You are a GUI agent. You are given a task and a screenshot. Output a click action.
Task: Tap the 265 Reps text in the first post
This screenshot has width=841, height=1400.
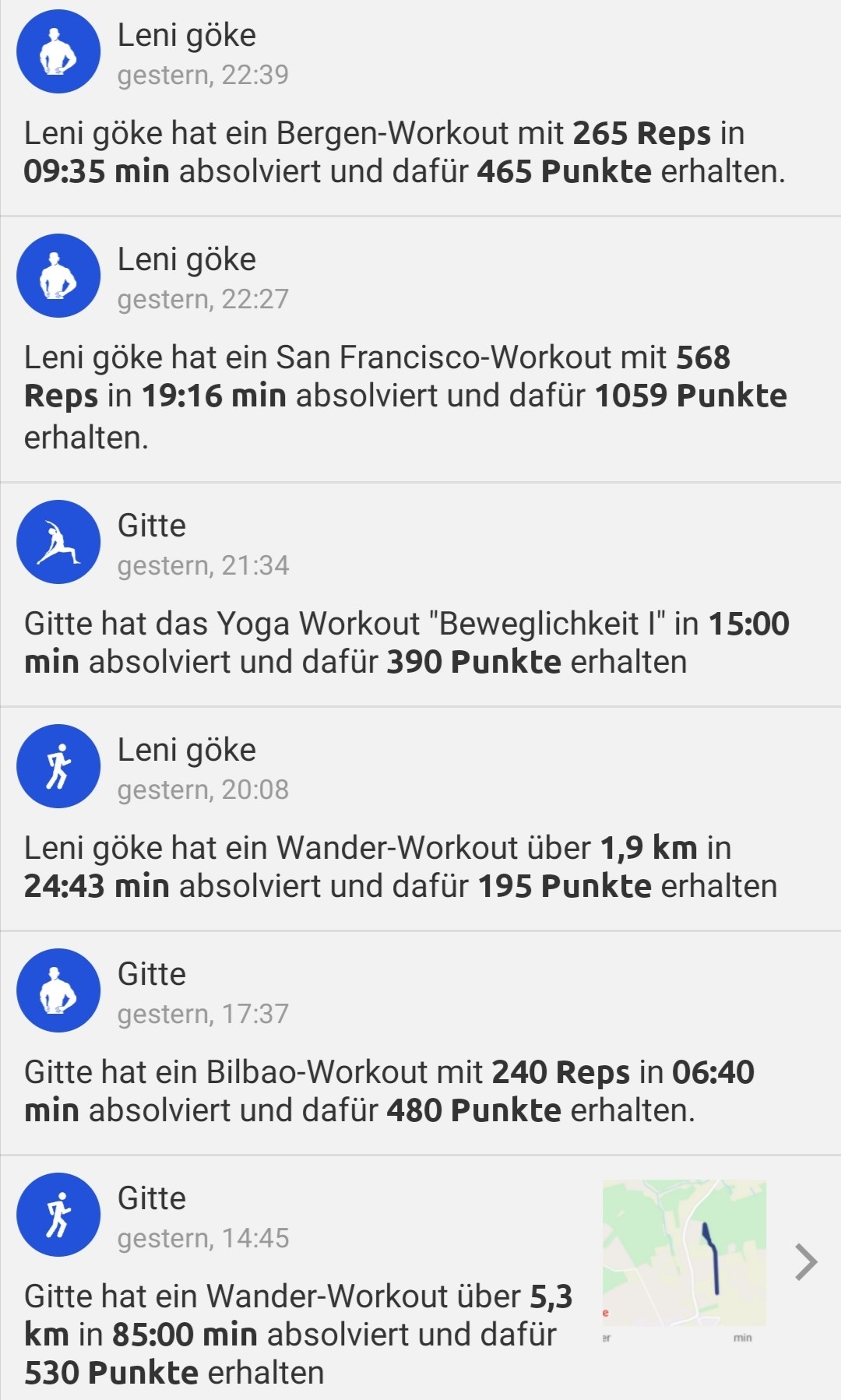(643, 134)
